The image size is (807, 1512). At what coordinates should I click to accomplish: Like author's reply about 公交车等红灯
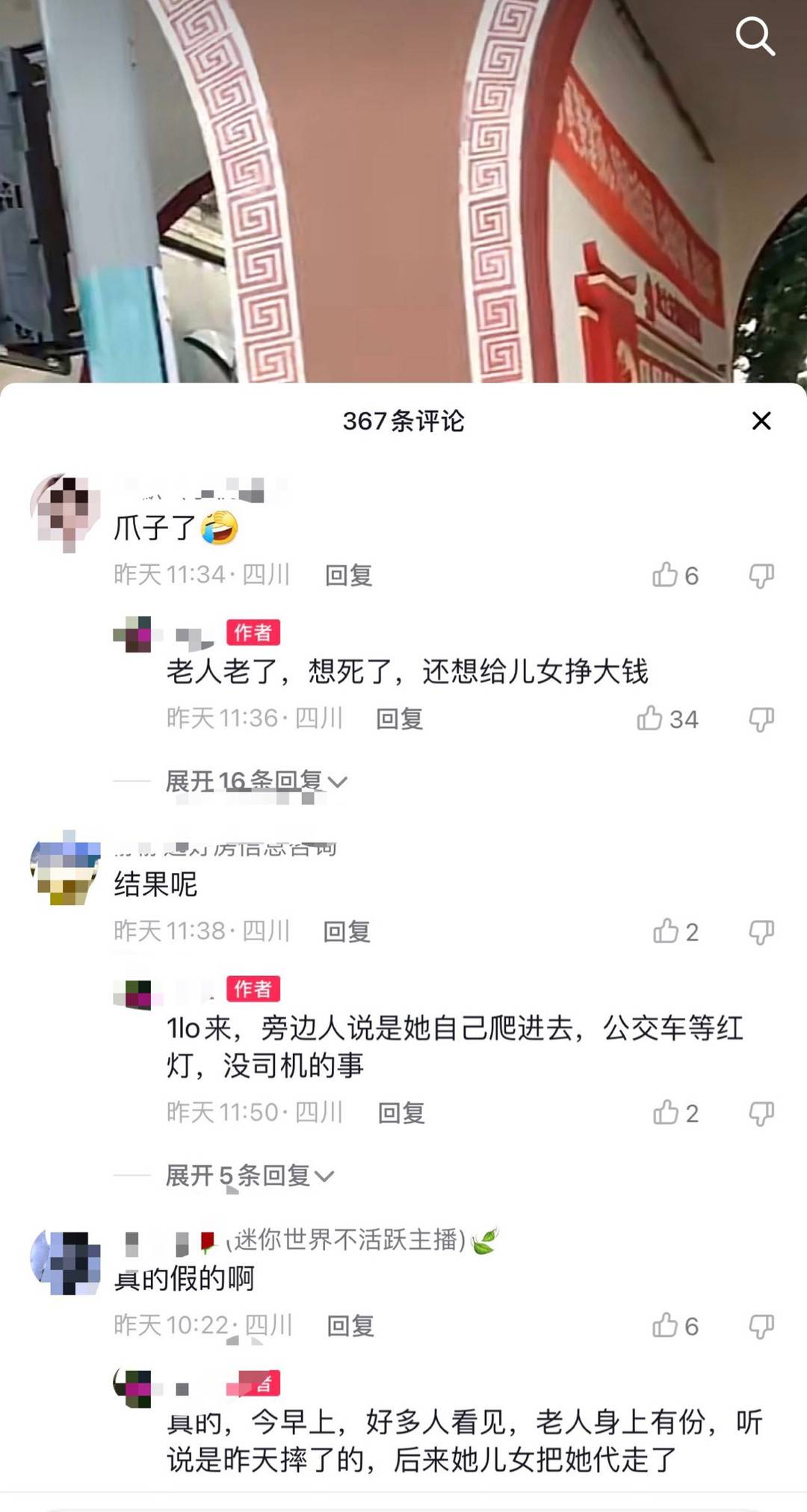pos(665,1113)
